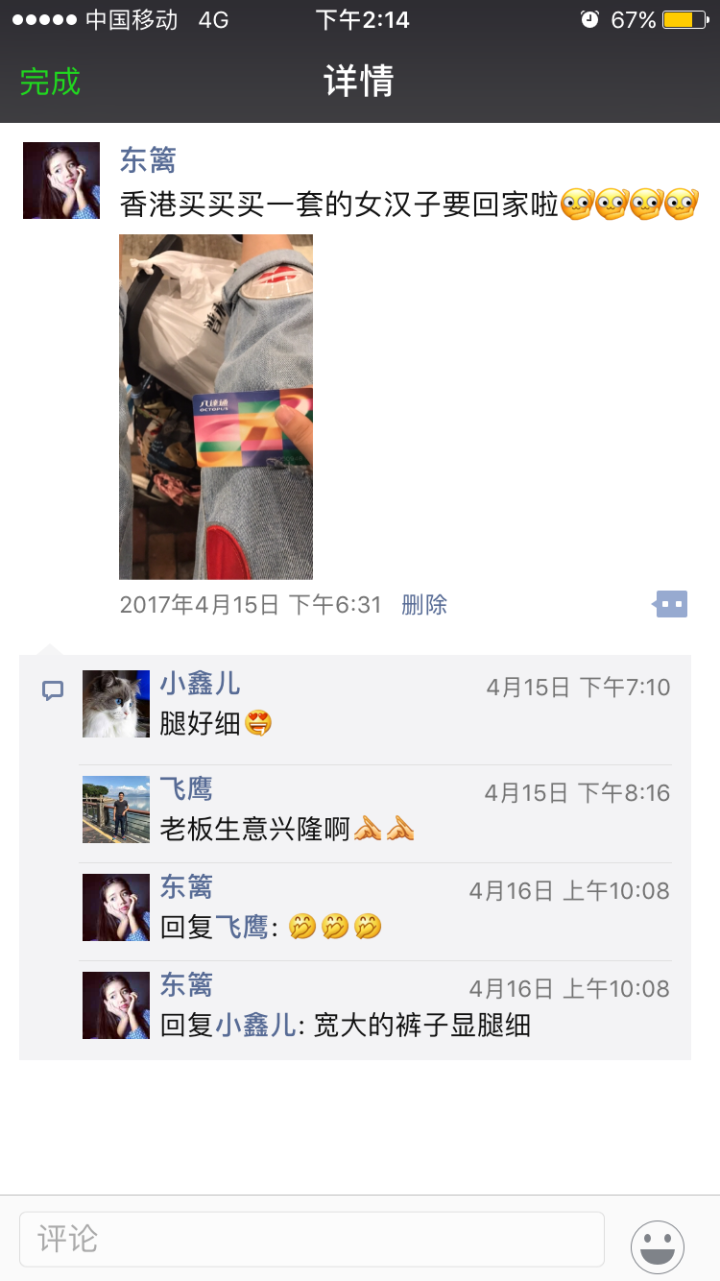Open 东篱's profile via name above post
This screenshot has height=1281, width=720.
(148, 160)
